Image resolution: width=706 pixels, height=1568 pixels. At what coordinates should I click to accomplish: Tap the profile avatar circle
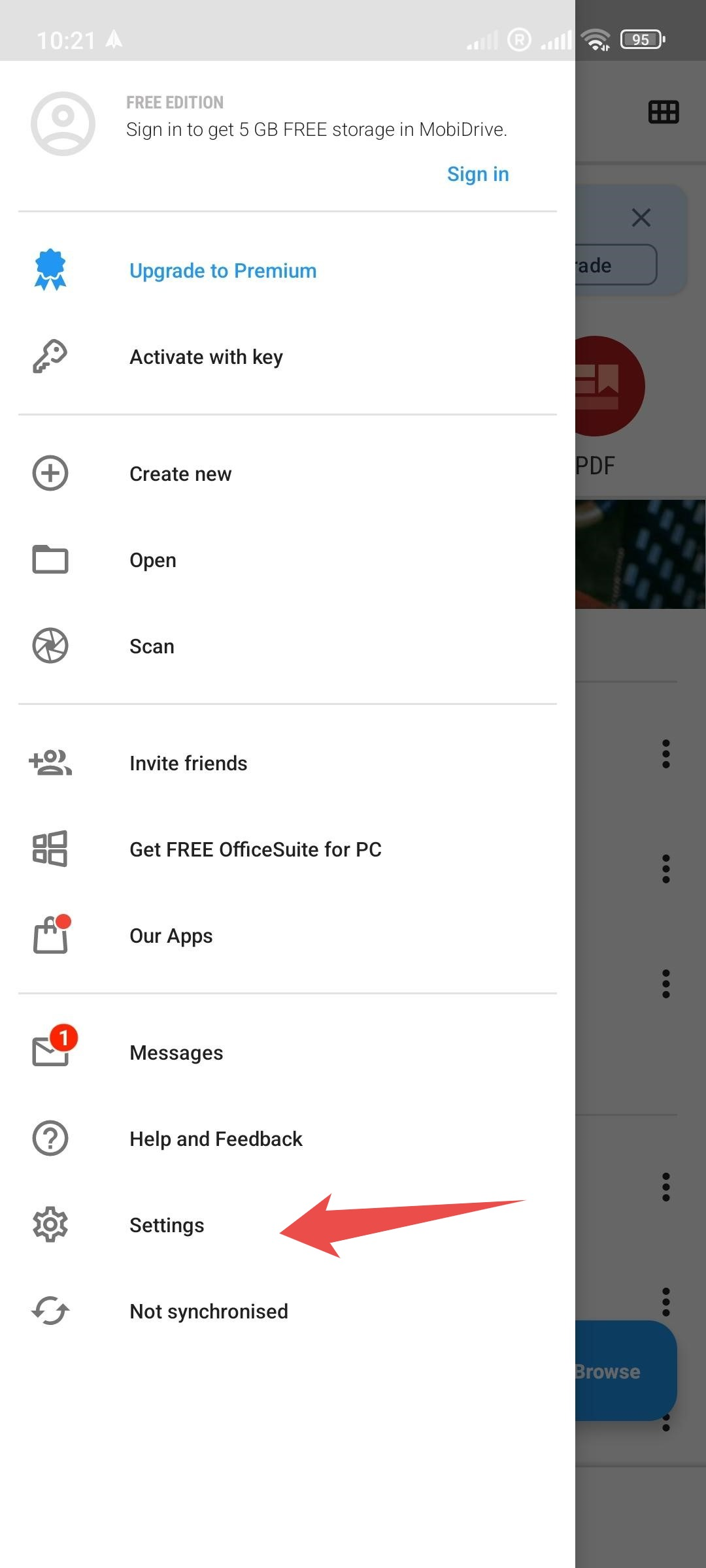[x=63, y=122]
